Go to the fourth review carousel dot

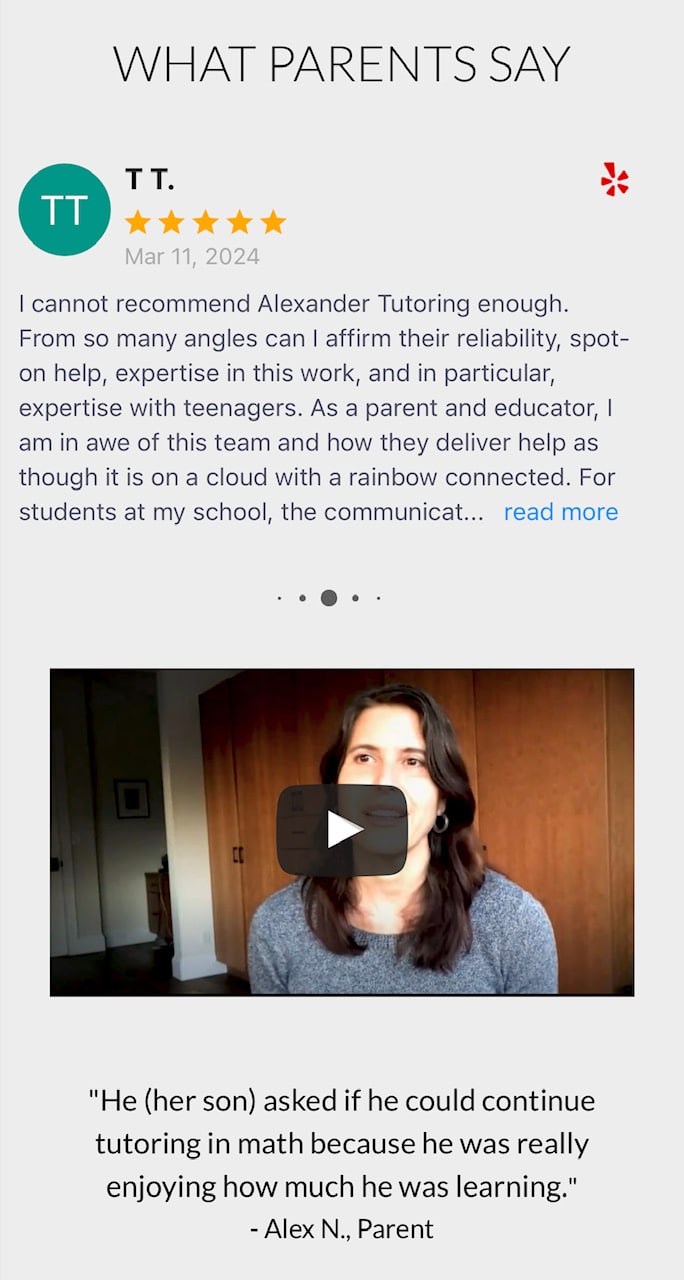pos(355,599)
